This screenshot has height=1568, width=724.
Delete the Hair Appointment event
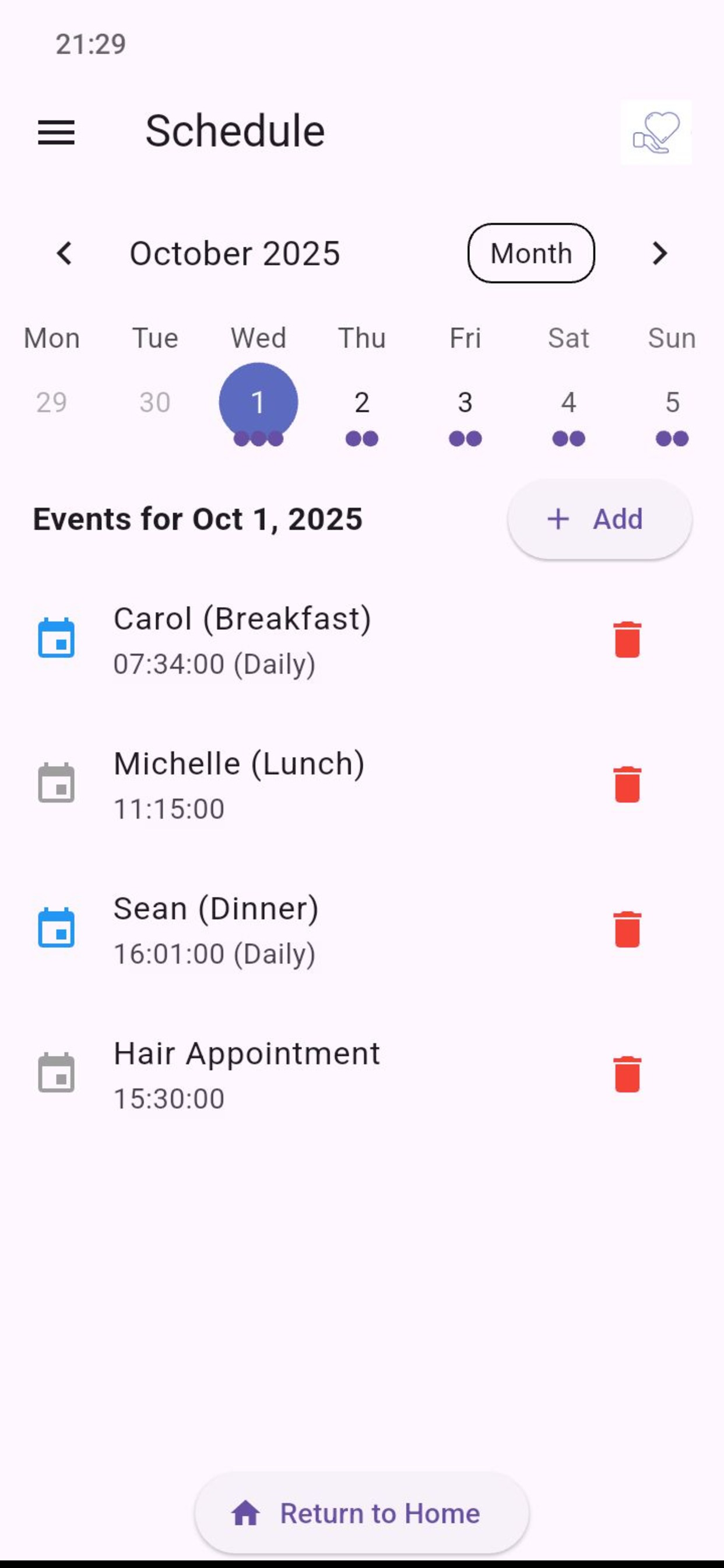[x=627, y=1074]
